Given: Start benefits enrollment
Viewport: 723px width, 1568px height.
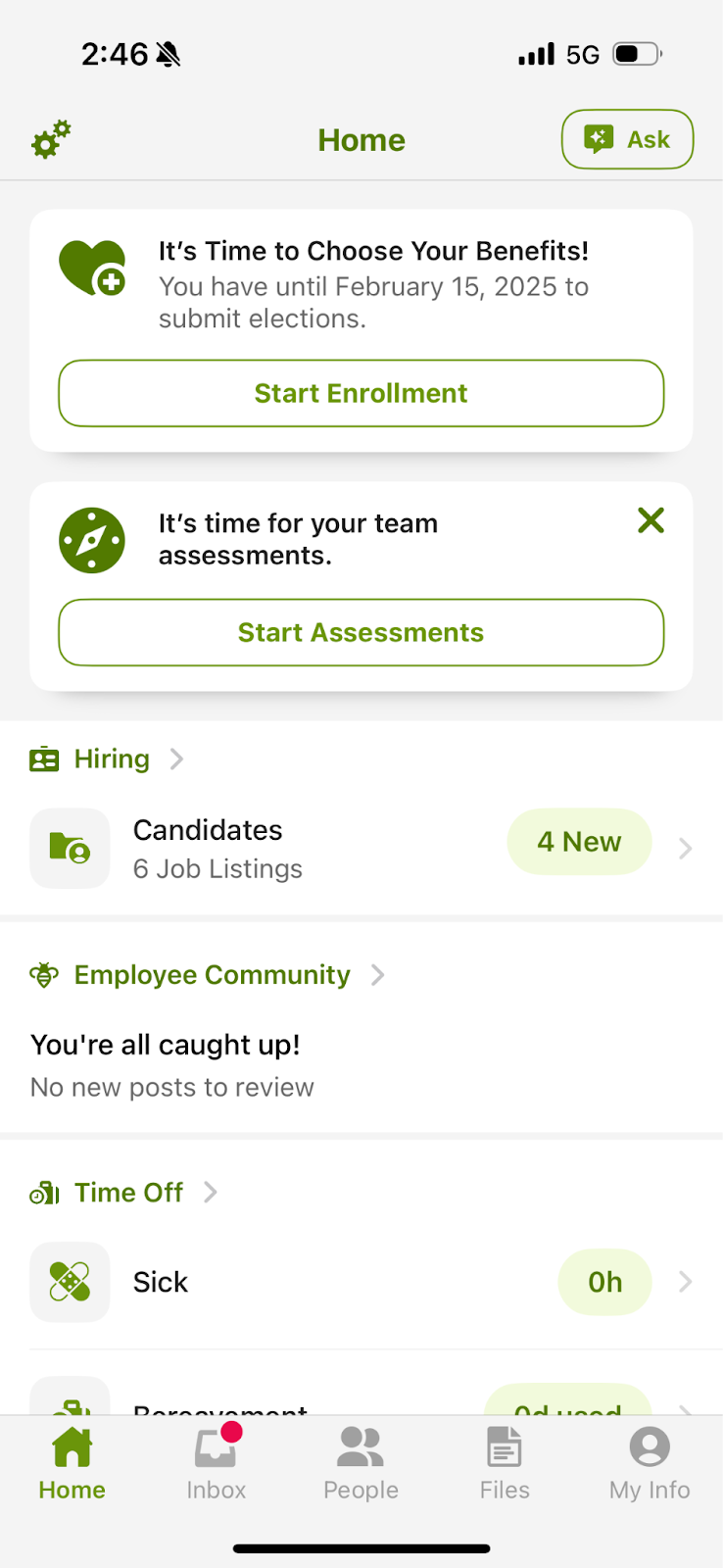Looking at the screenshot, I should point(361,393).
